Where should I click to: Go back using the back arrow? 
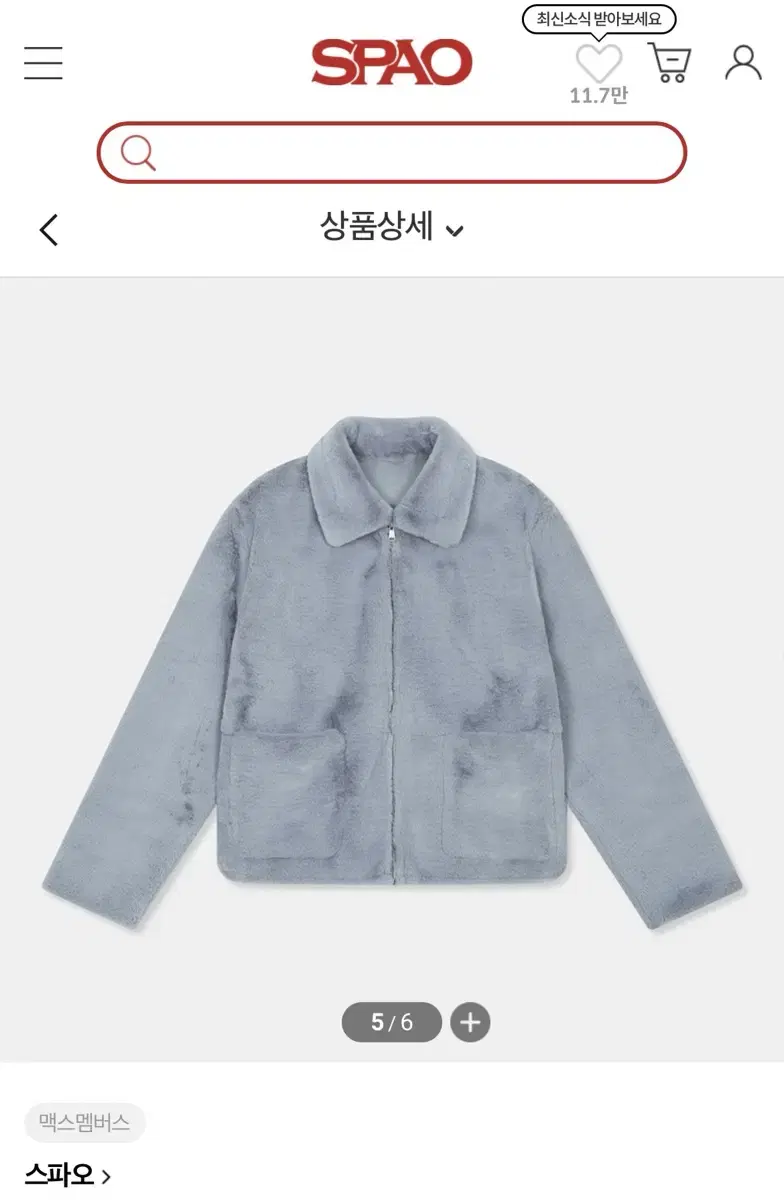tap(48, 228)
